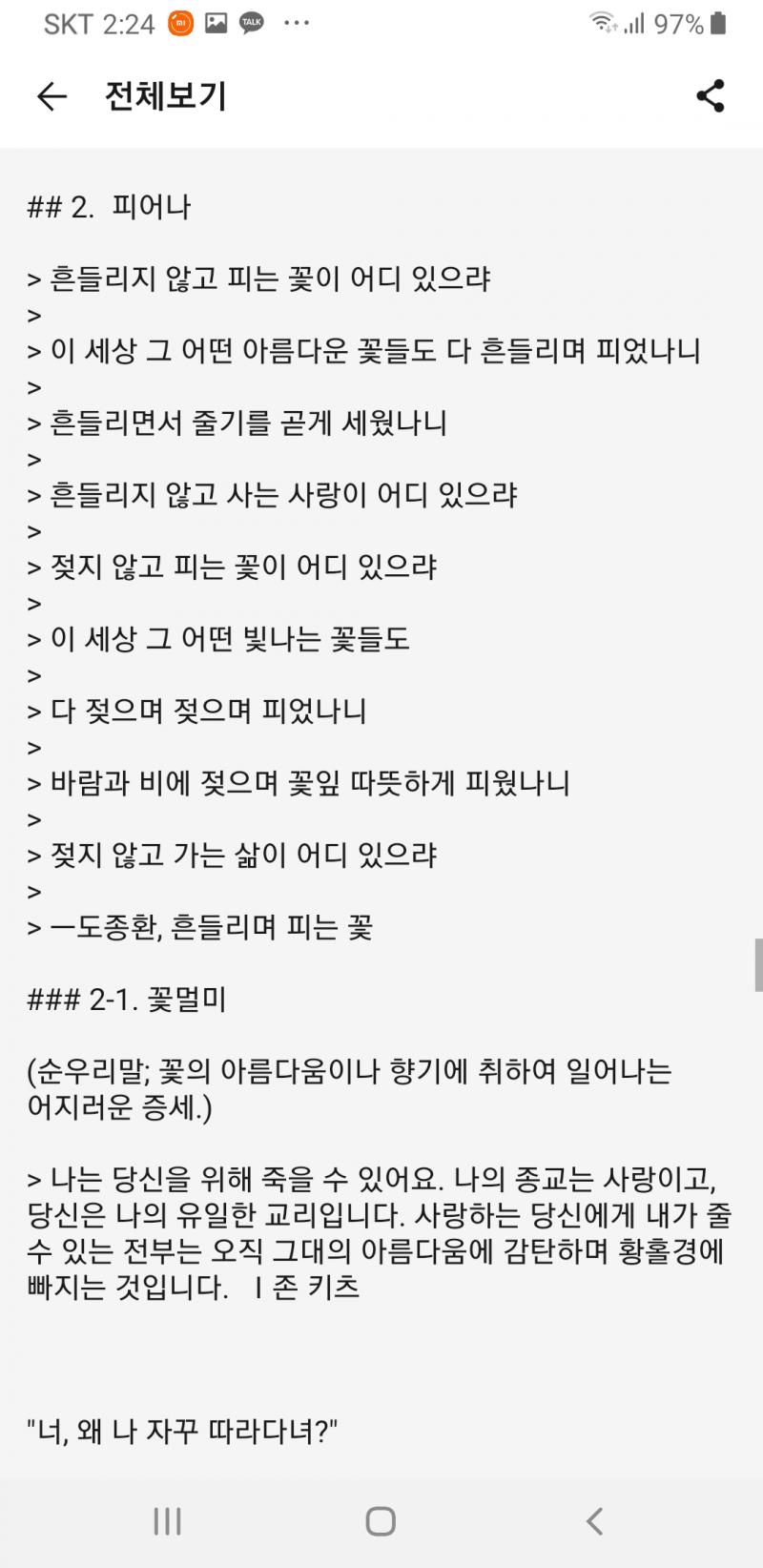Share this text via the share icon
Viewport: 763px width, 1568px height.
click(711, 96)
